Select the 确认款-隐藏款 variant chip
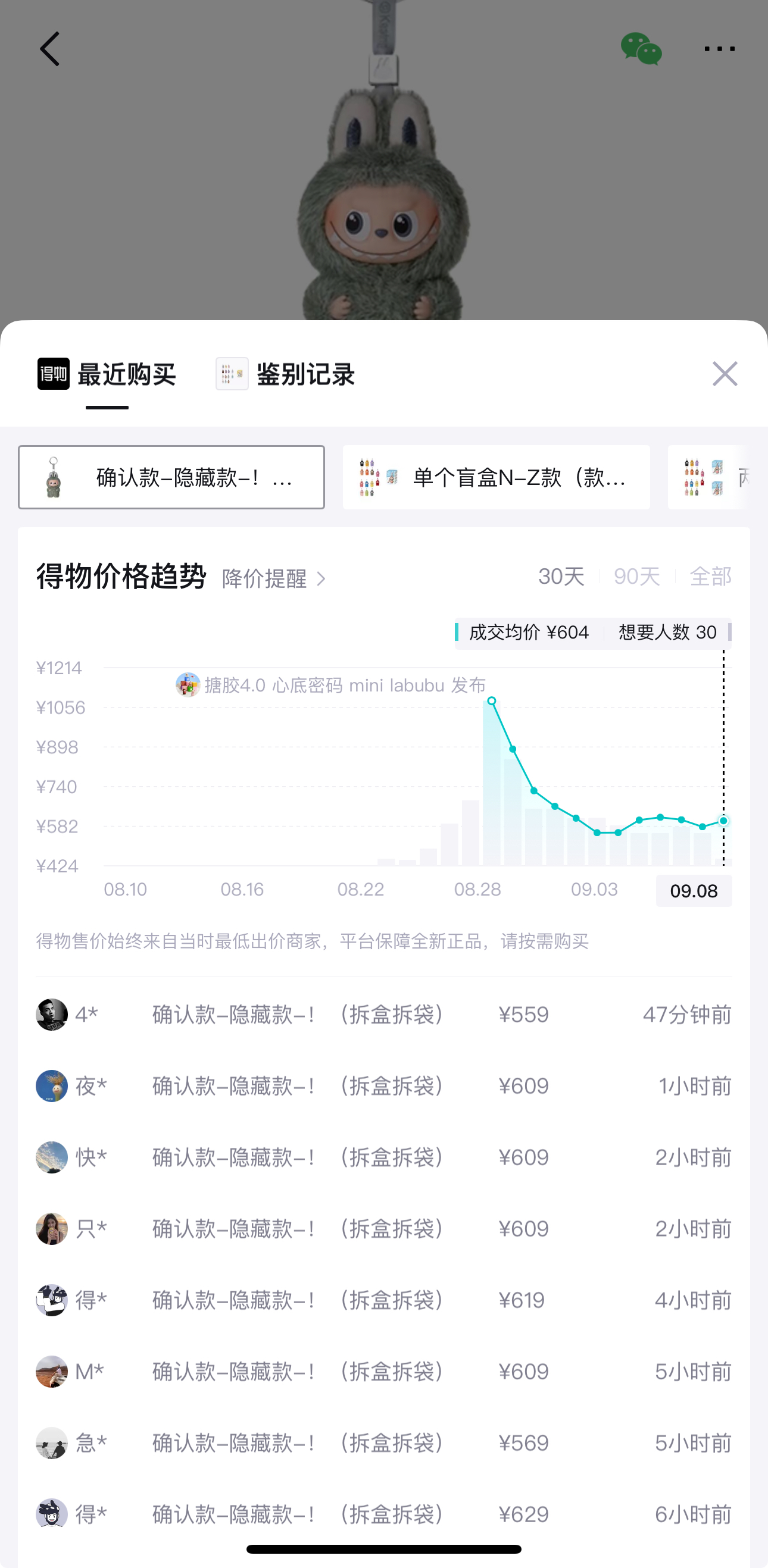Image resolution: width=768 pixels, height=1568 pixels. tap(171, 477)
